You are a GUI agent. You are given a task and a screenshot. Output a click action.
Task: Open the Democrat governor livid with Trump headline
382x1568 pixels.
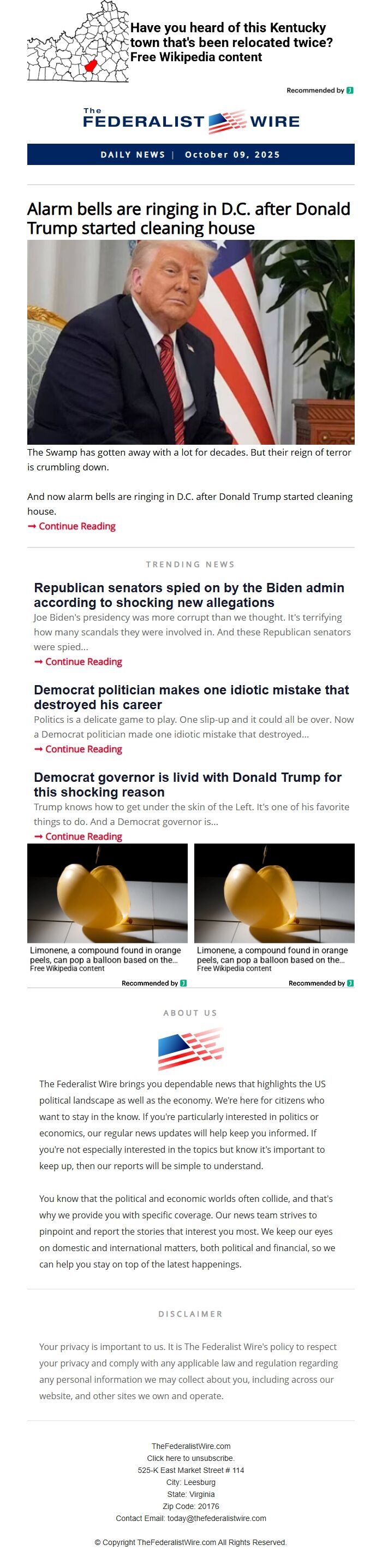point(187,785)
